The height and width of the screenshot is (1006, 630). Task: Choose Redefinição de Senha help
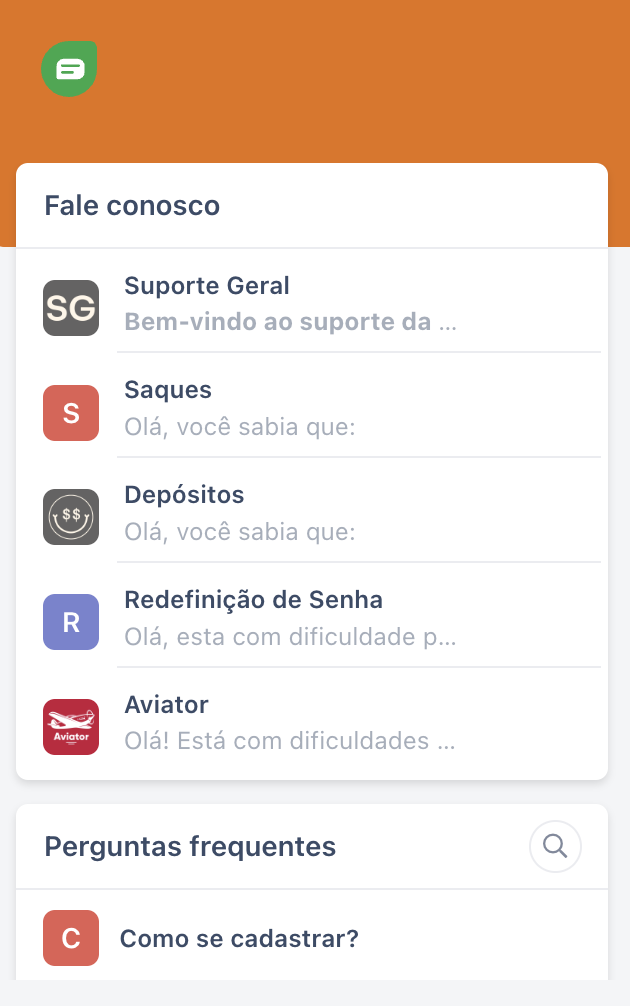[310, 621]
